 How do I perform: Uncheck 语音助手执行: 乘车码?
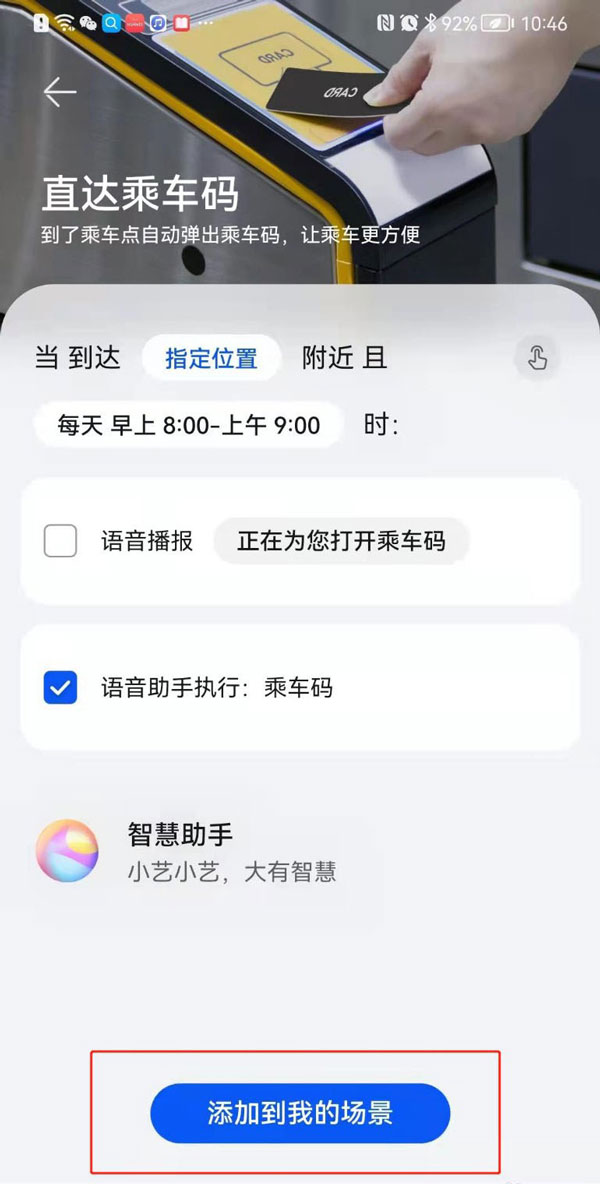(x=61, y=687)
